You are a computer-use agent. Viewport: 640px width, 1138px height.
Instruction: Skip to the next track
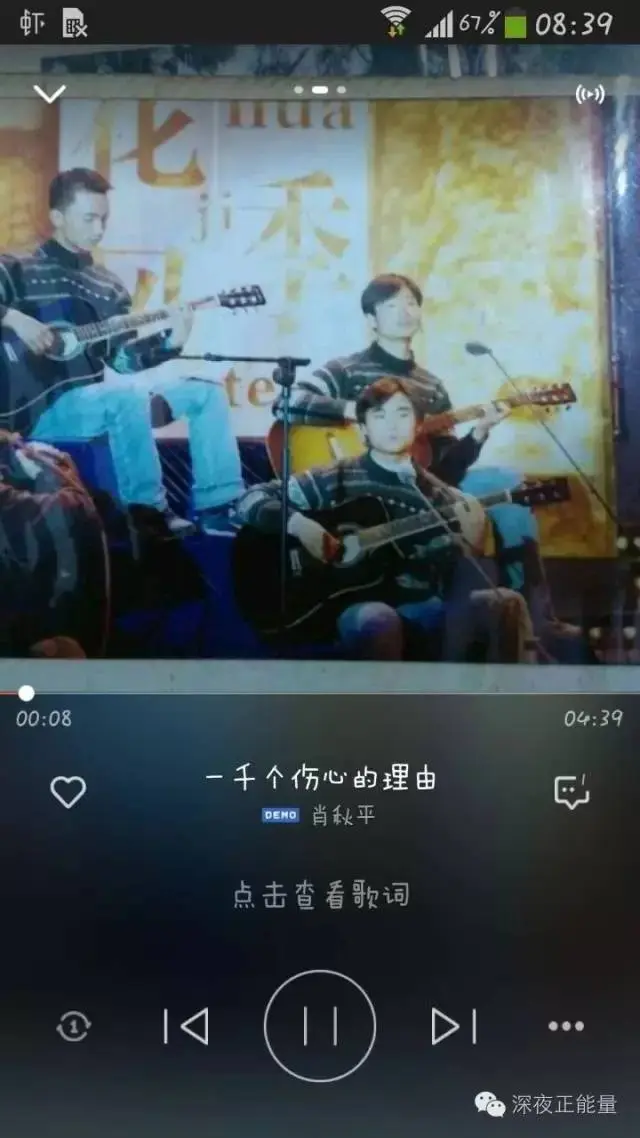(x=454, y=1026)
